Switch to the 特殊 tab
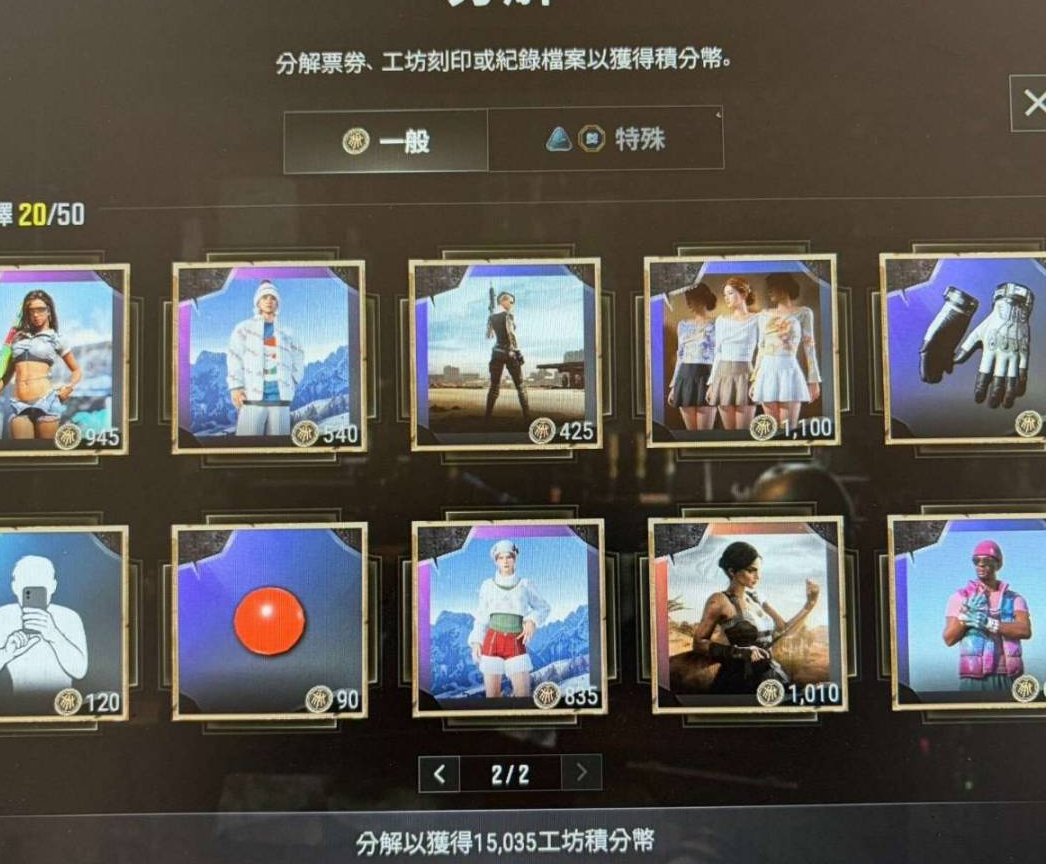1048x864 pixels. pos(605,139)
